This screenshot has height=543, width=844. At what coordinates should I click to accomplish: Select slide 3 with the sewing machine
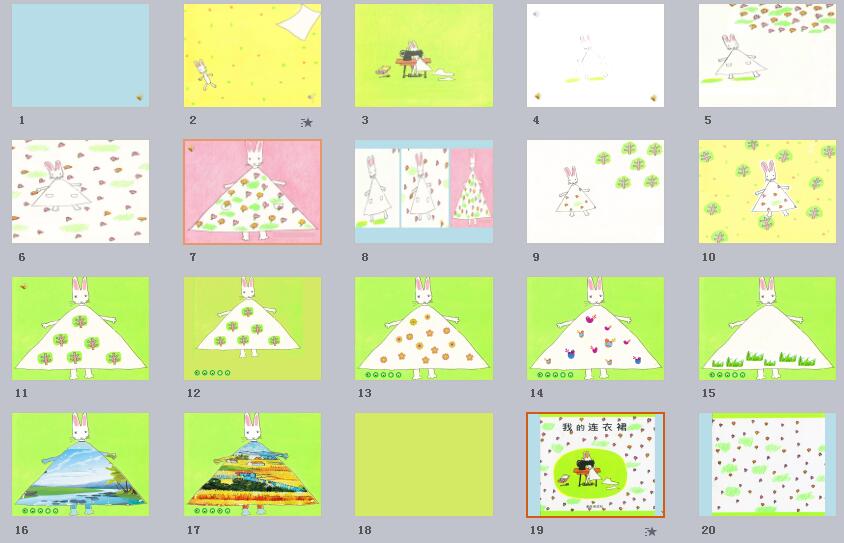coord(423,55)
